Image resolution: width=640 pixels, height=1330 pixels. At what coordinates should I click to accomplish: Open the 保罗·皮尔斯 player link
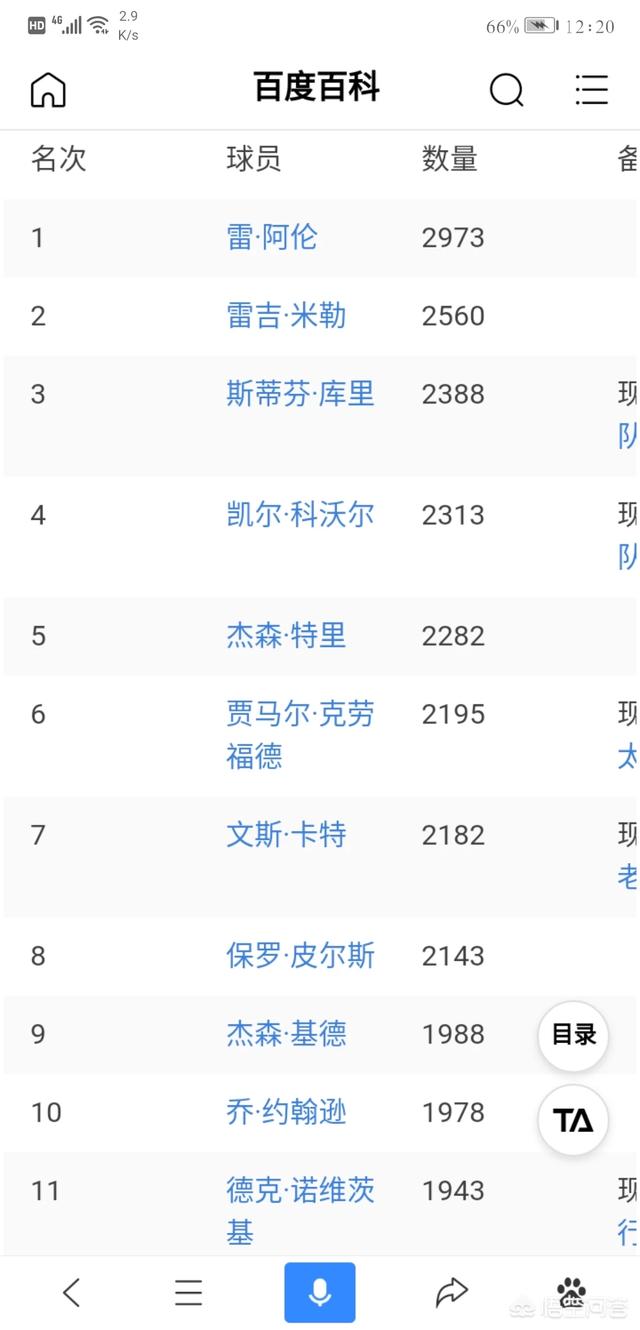point(300,956)
